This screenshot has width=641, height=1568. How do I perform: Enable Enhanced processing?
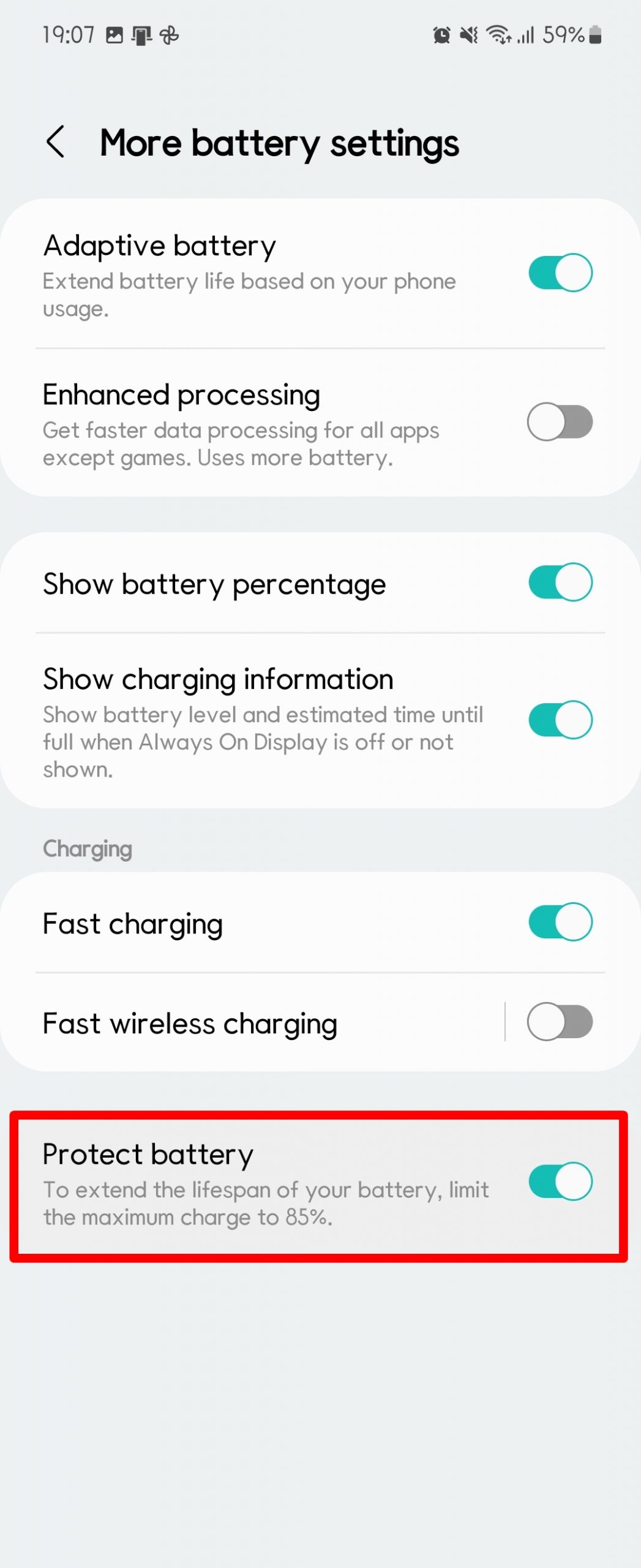click(560, 421)
